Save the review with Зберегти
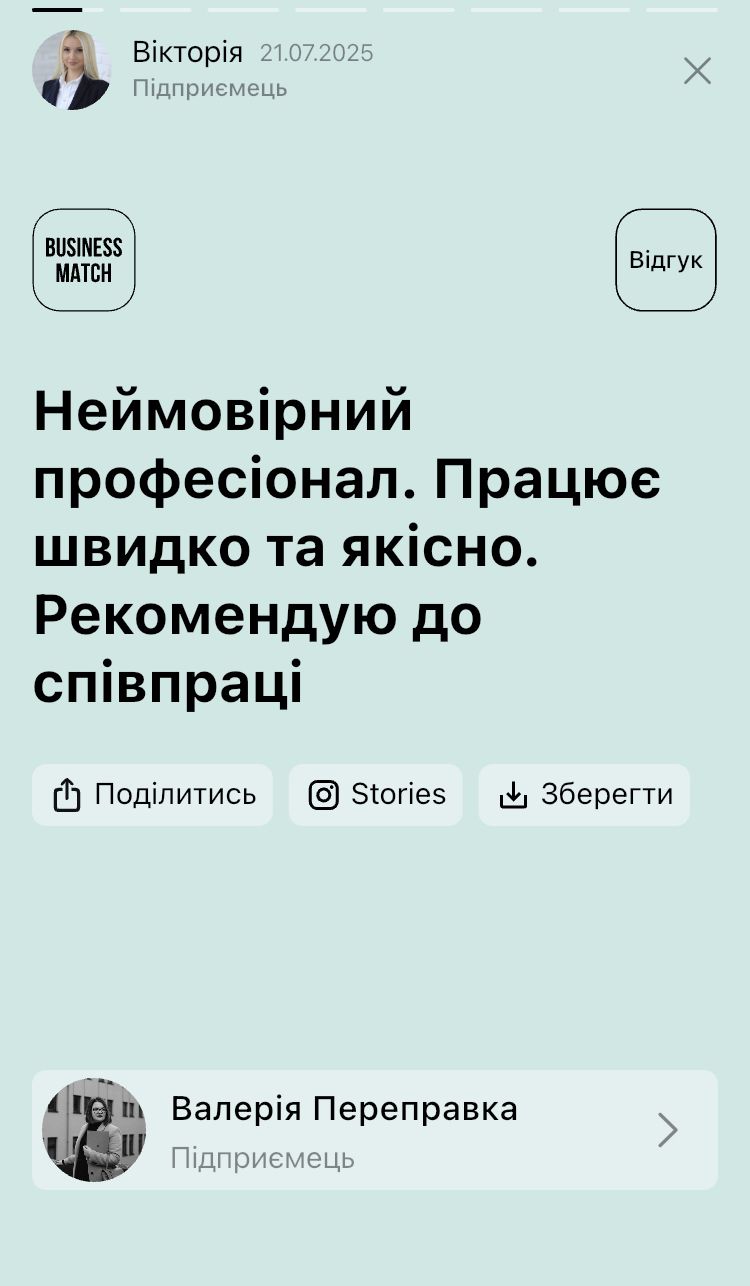Screen dimensions: 750x1286 pyautogui.click(x=584, y=795)
